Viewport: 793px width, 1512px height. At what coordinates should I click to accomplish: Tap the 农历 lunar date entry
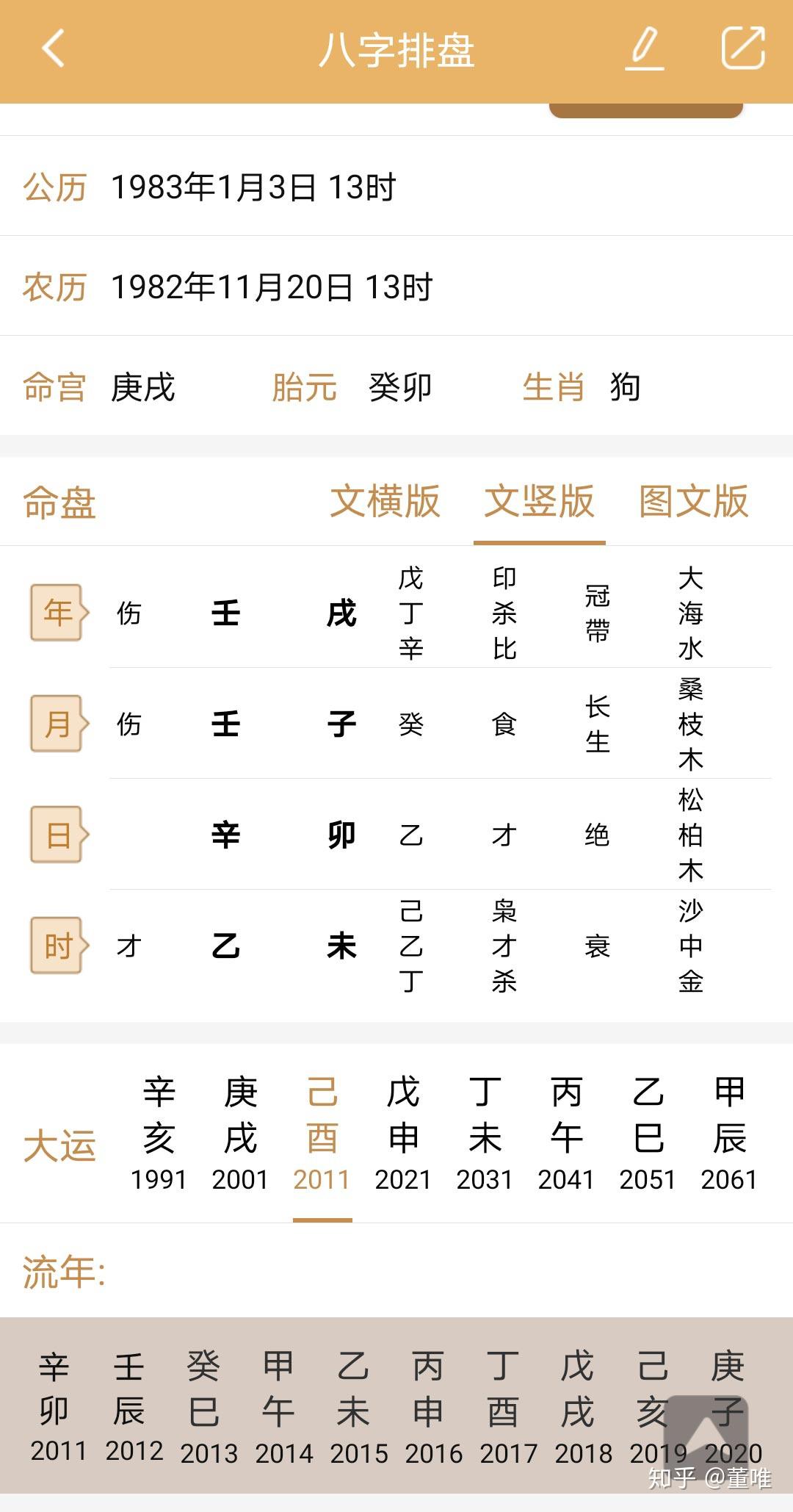(272, 288)
